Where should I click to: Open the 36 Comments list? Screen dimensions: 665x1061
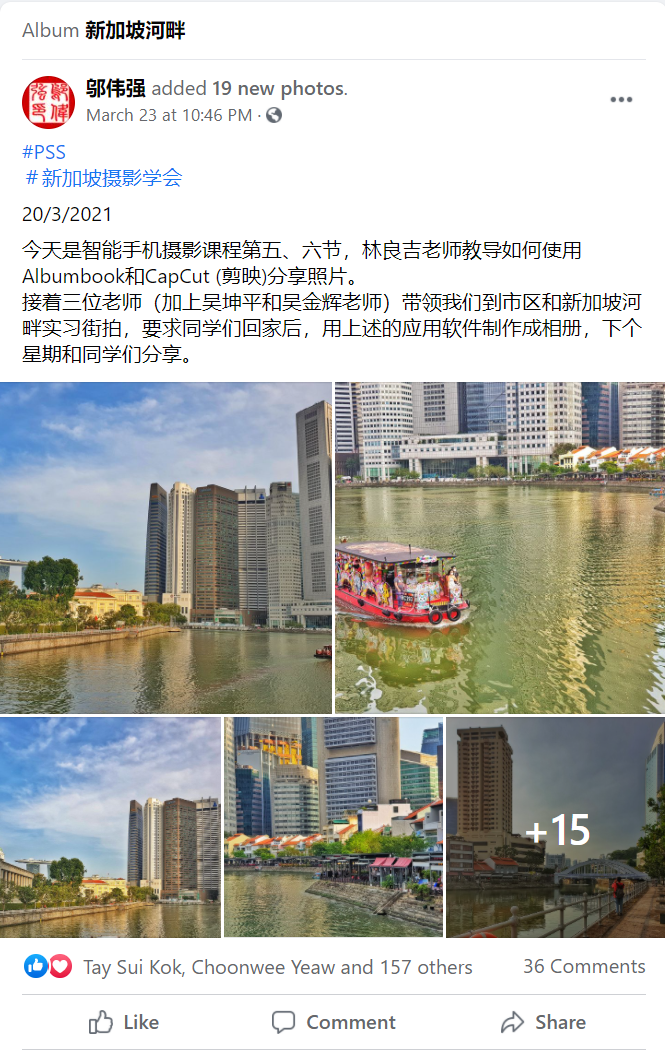coord(584,967)
